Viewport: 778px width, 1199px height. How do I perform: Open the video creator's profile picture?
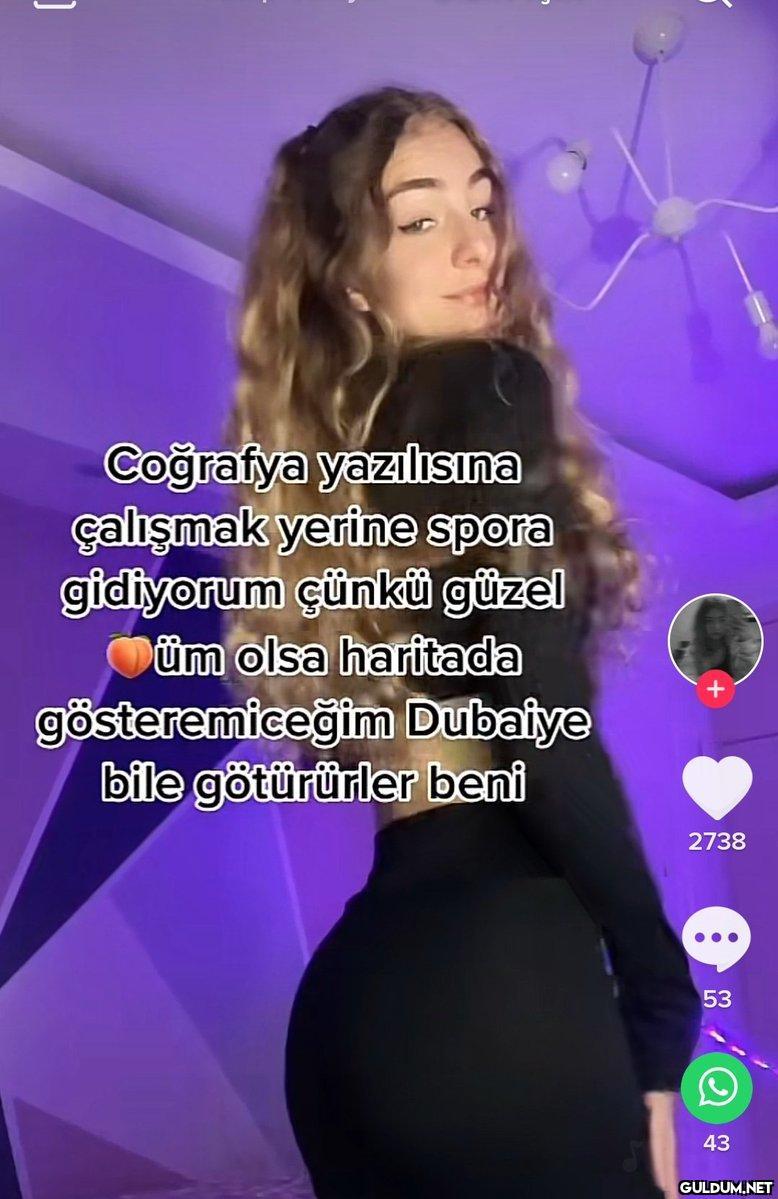coord(715,637)
